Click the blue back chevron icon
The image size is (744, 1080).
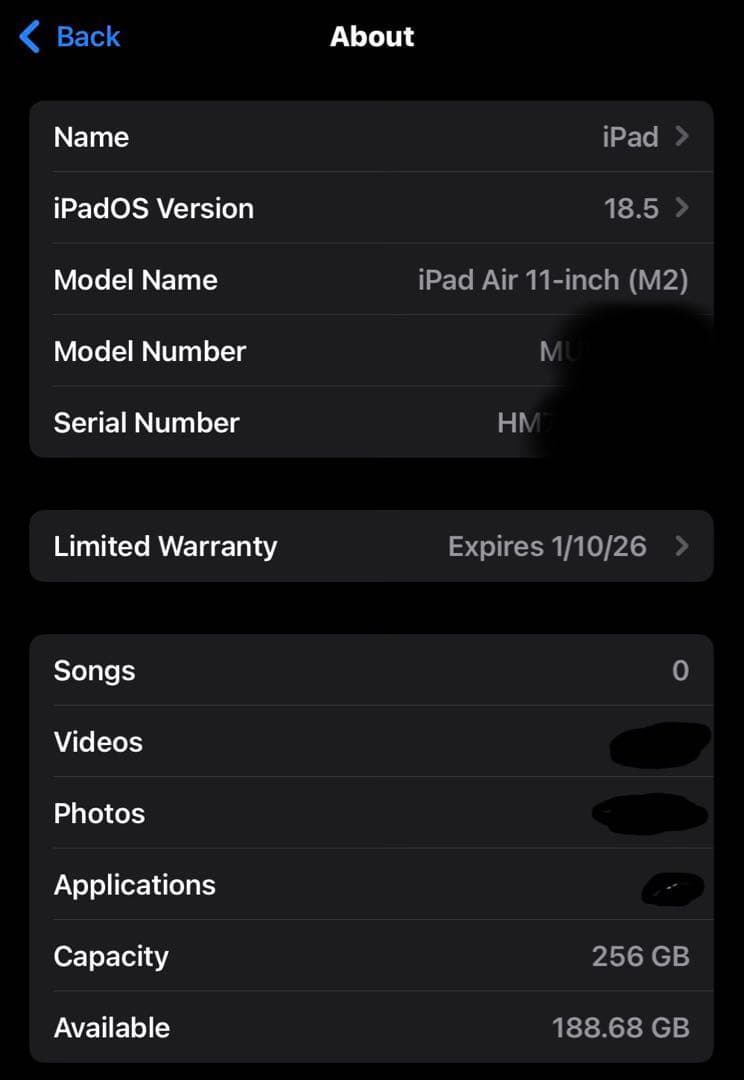[26, 36]
